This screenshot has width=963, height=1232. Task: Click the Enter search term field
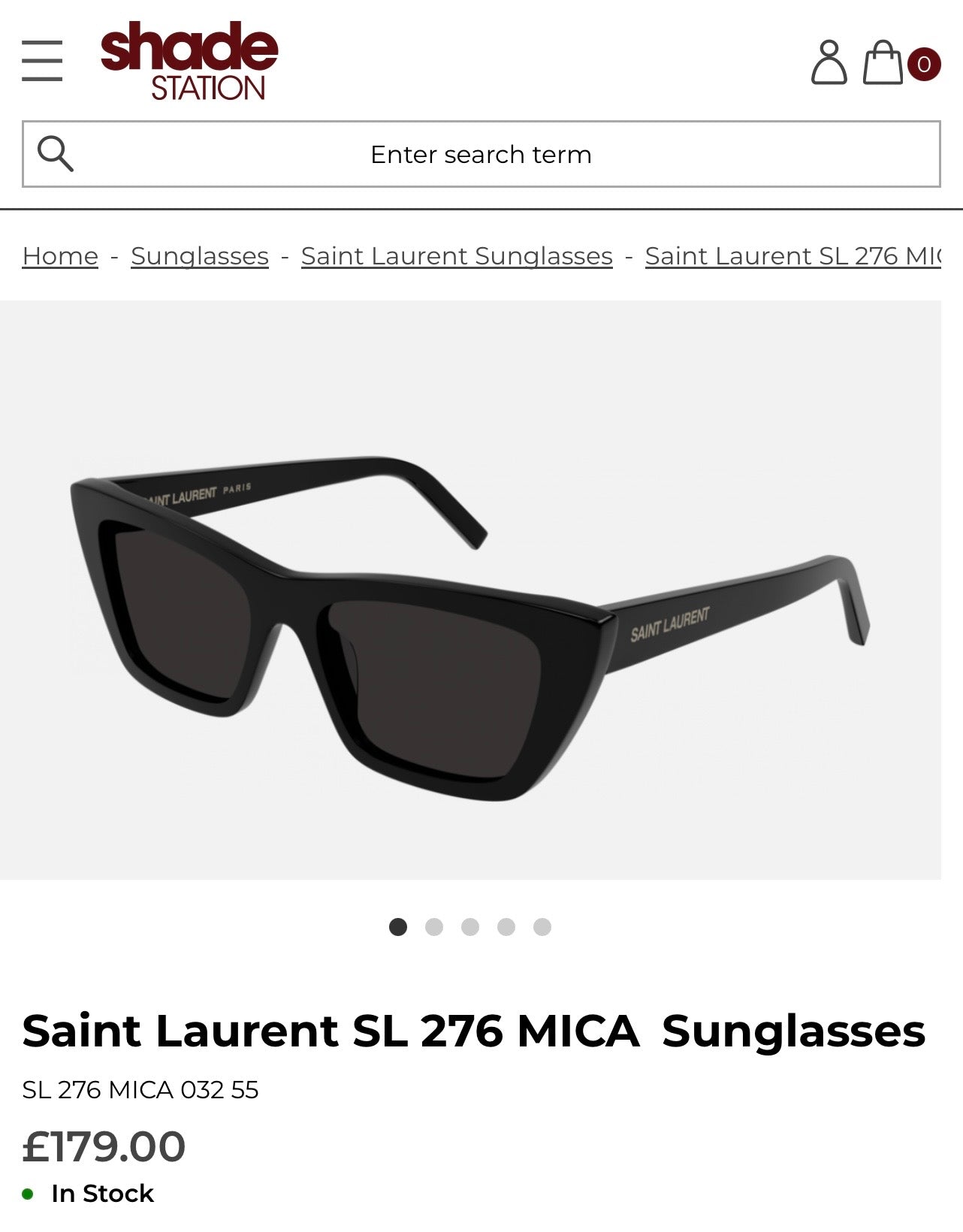[481, 153]
